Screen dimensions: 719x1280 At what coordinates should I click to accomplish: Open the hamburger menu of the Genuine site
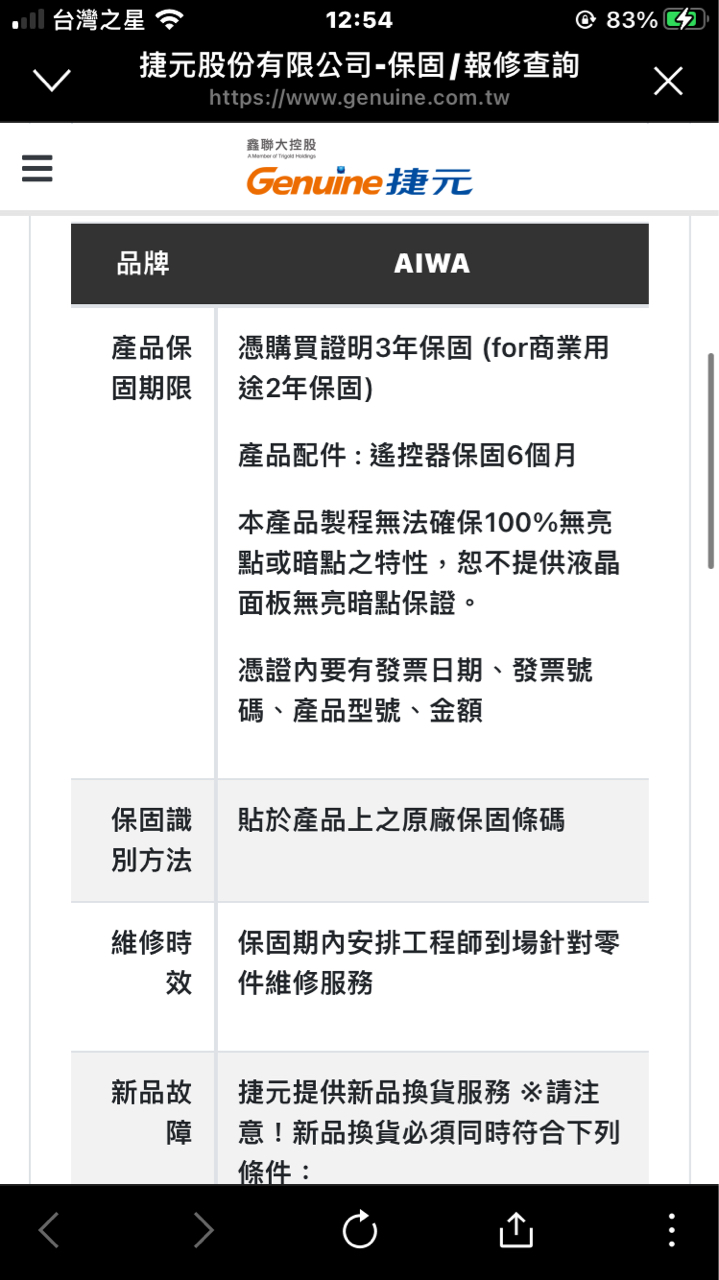coord(37,168)
